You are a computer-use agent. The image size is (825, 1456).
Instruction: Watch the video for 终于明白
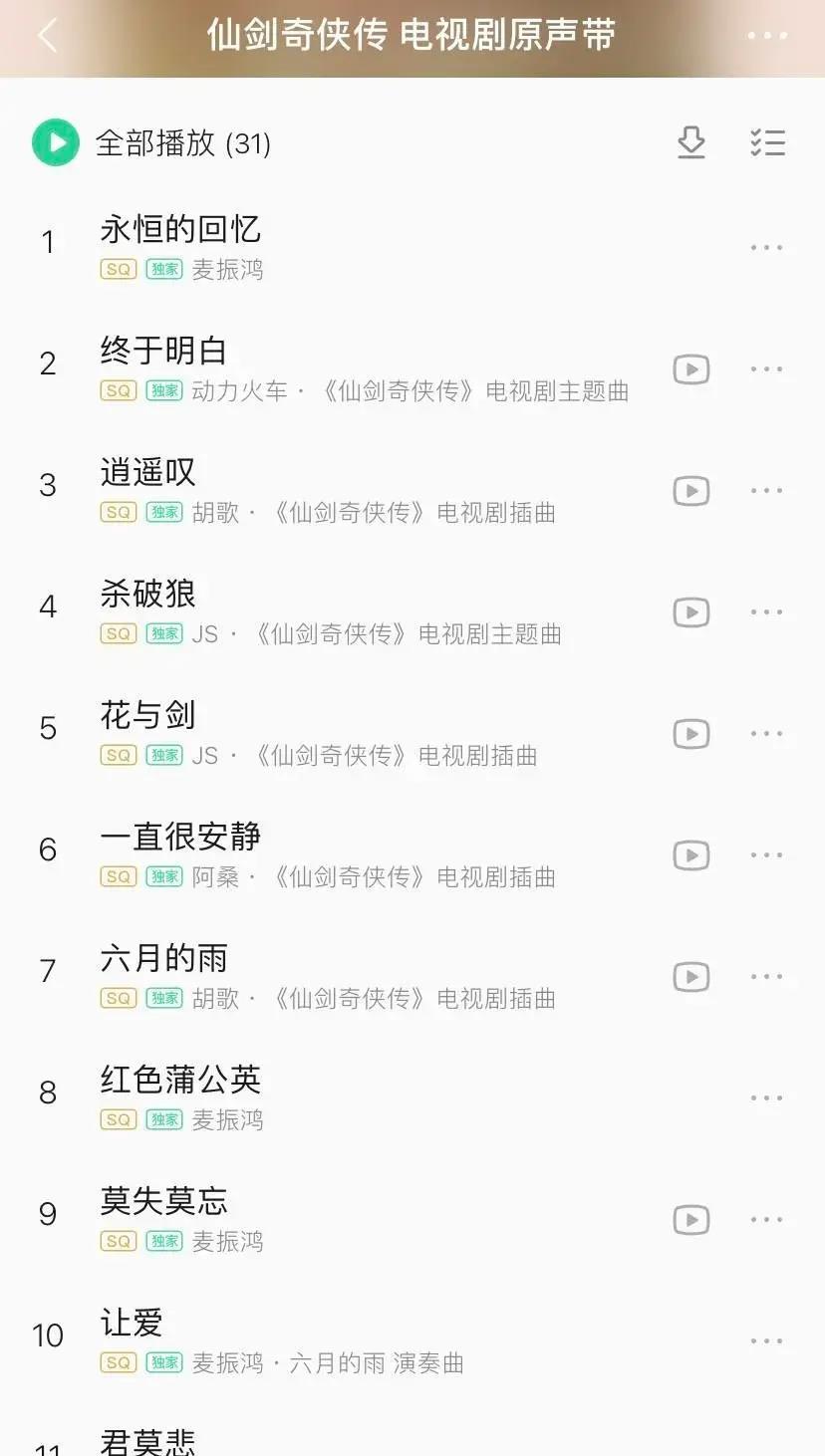click(691, 369)
